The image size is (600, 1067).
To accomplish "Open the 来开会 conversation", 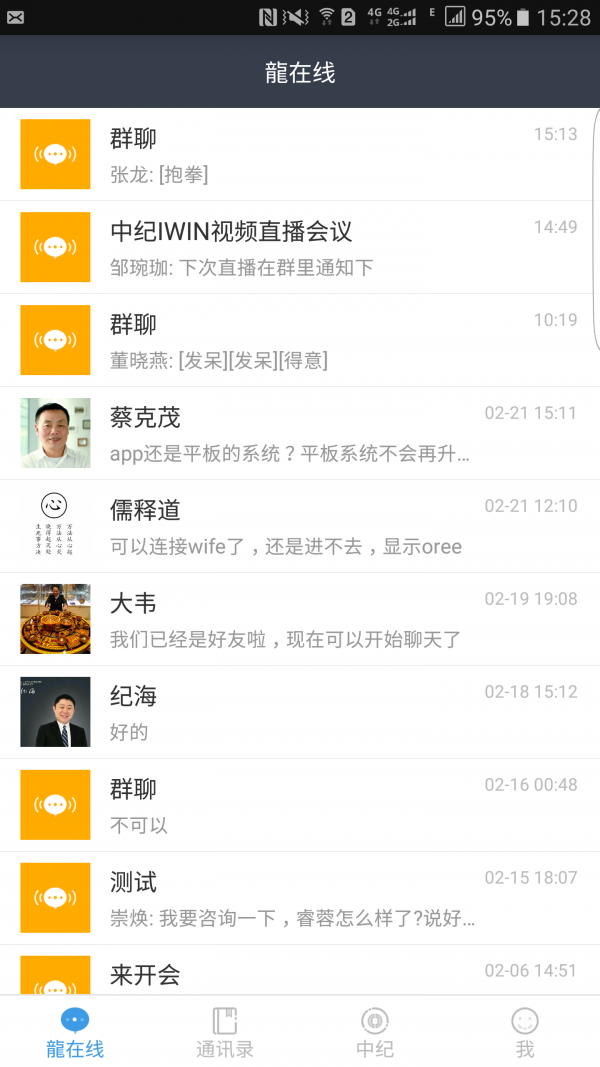I will tap(300, 975).
